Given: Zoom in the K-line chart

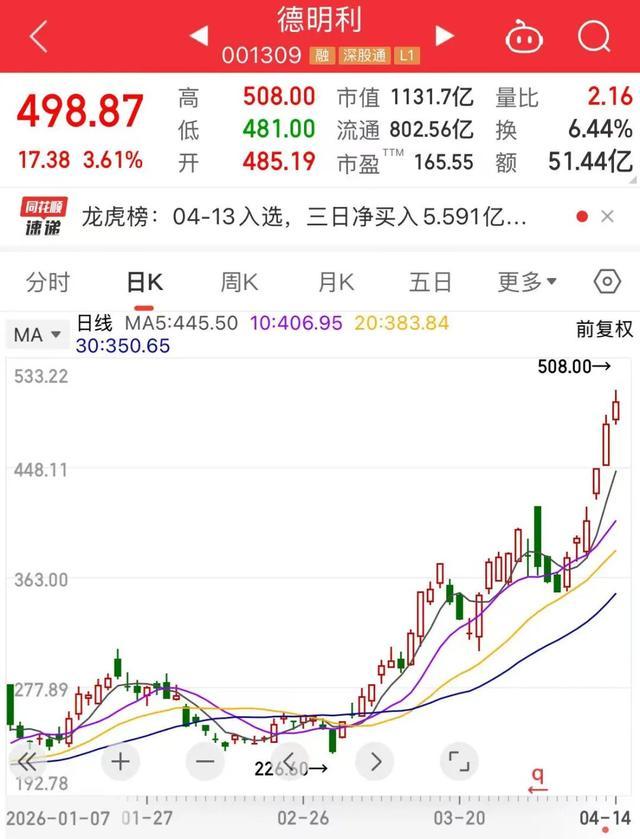Looking at the screenshot, I should [120, 761].
